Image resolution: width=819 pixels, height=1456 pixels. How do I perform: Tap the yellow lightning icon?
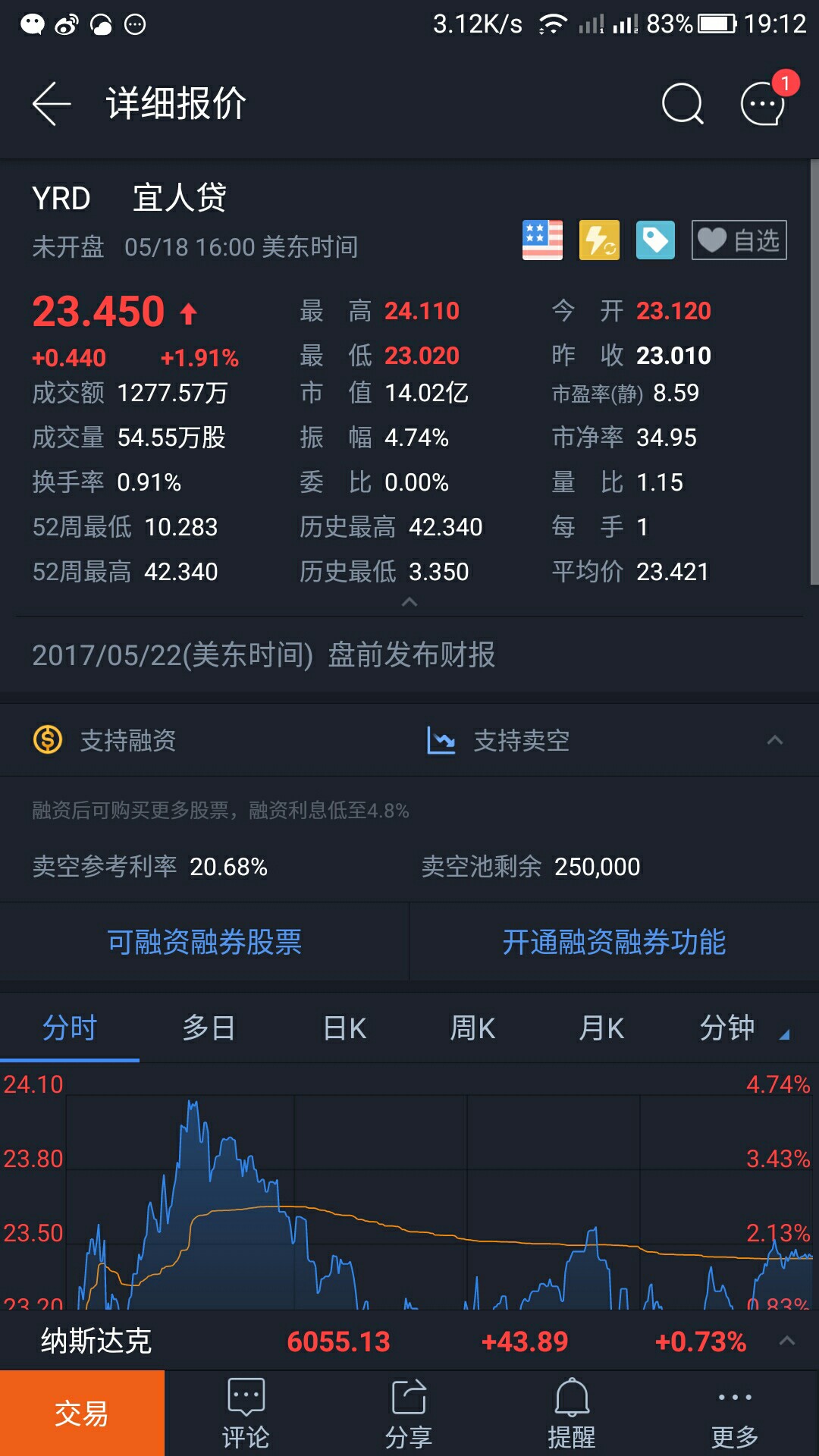point(599,240)
